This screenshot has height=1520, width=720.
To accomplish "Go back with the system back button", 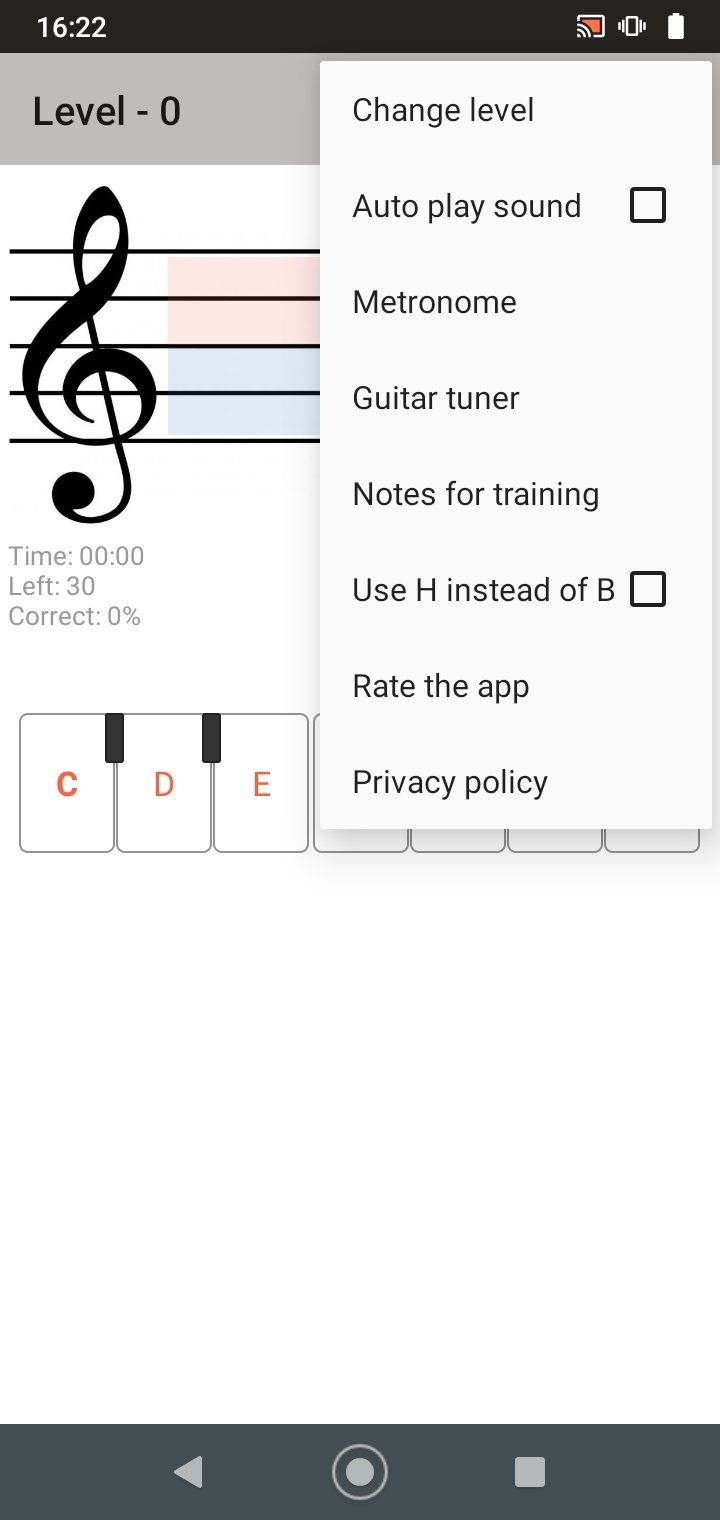I will 188,1472.
